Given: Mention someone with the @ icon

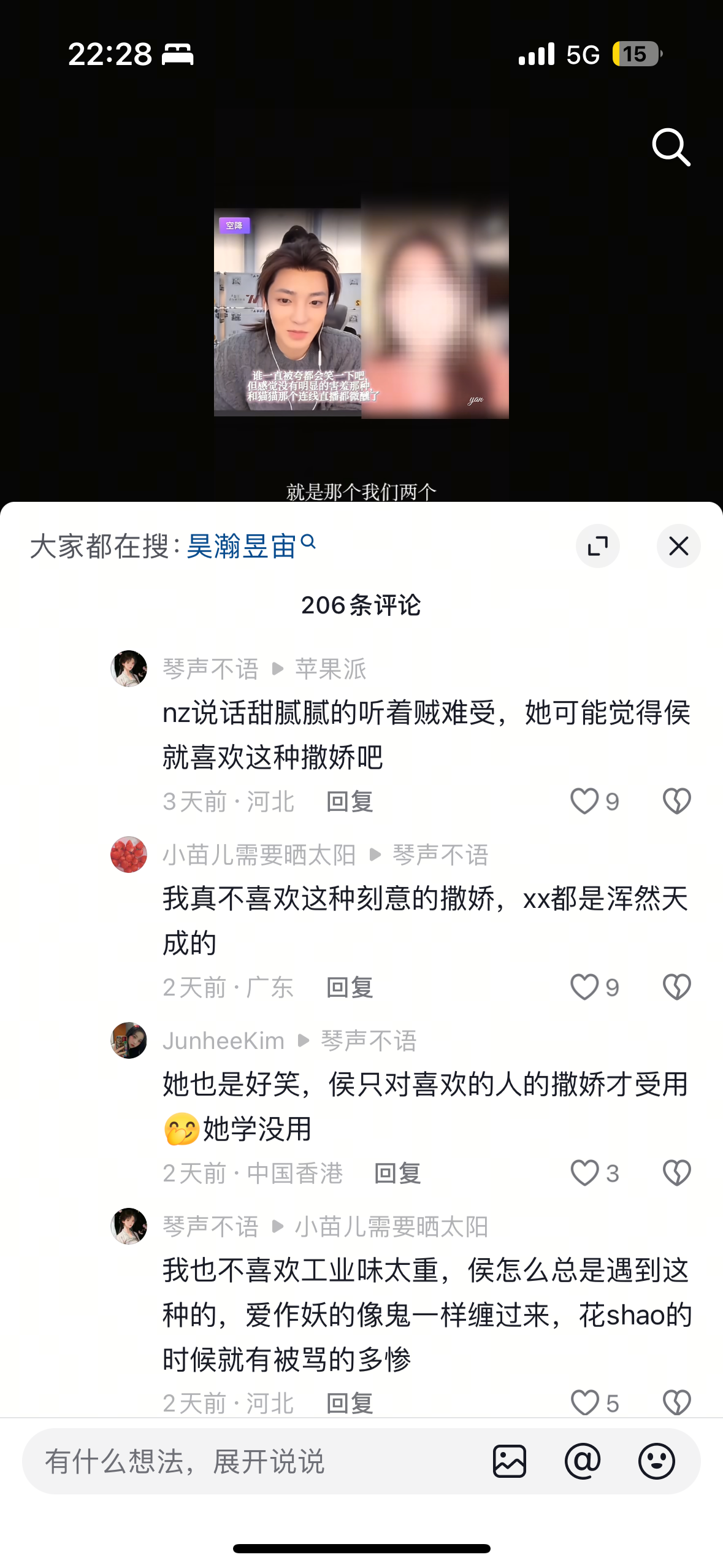Looking at the screenshot, I should [583, 1461].
